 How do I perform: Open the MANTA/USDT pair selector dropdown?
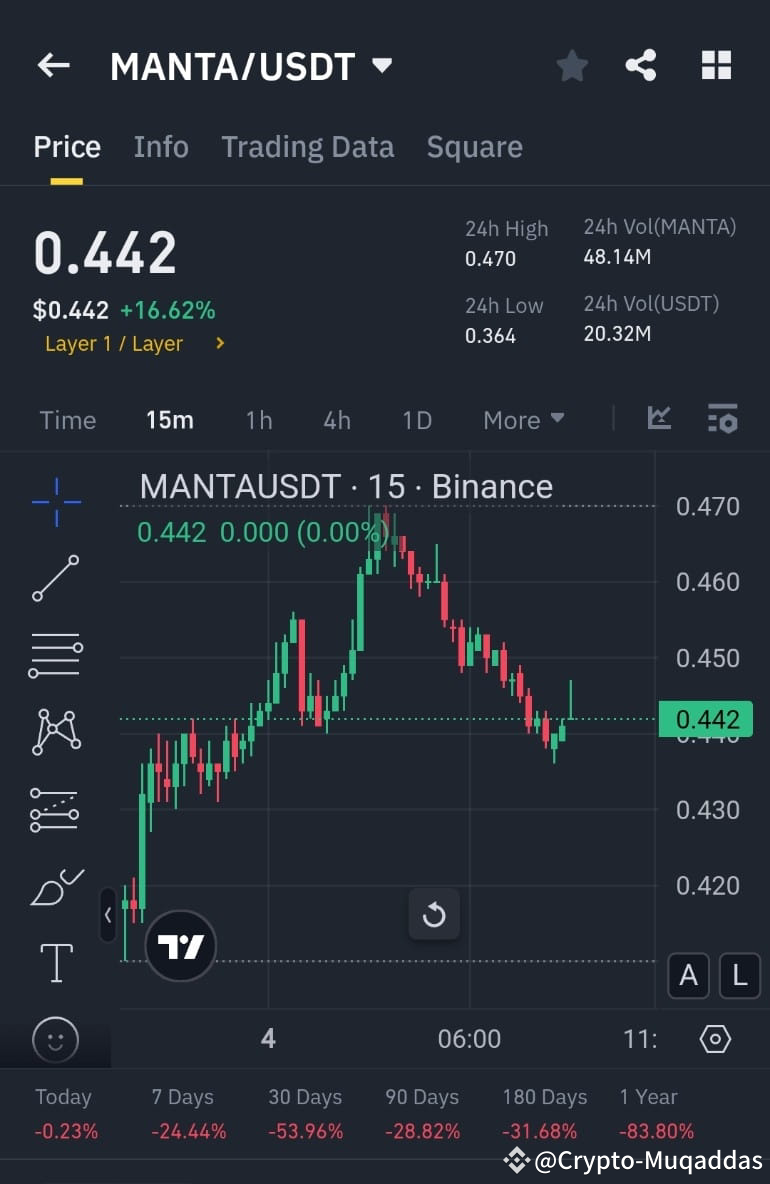point(381,65)
